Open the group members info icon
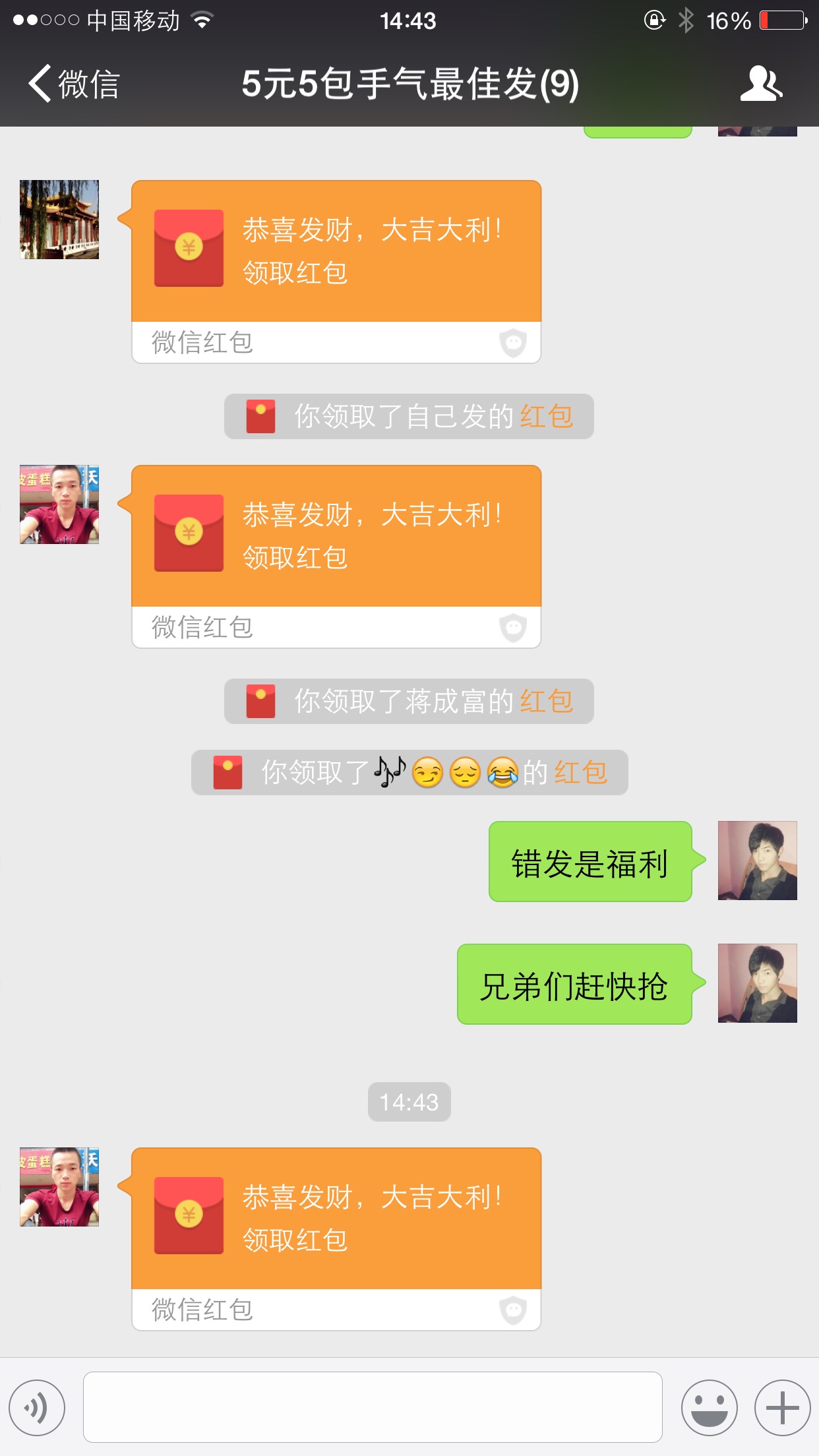 (x=761, y=84)
